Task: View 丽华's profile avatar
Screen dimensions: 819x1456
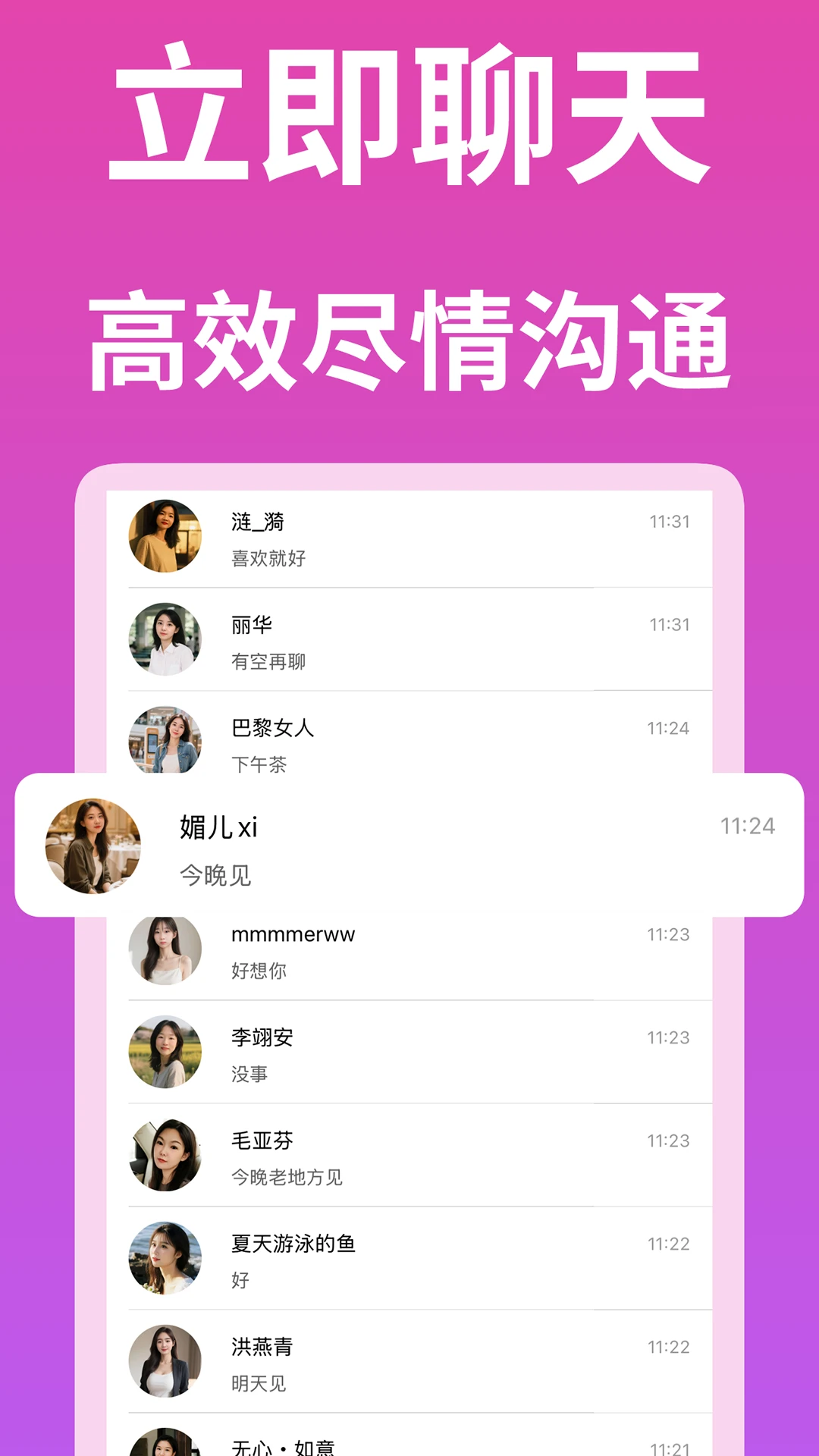Action: coord(165,641)
